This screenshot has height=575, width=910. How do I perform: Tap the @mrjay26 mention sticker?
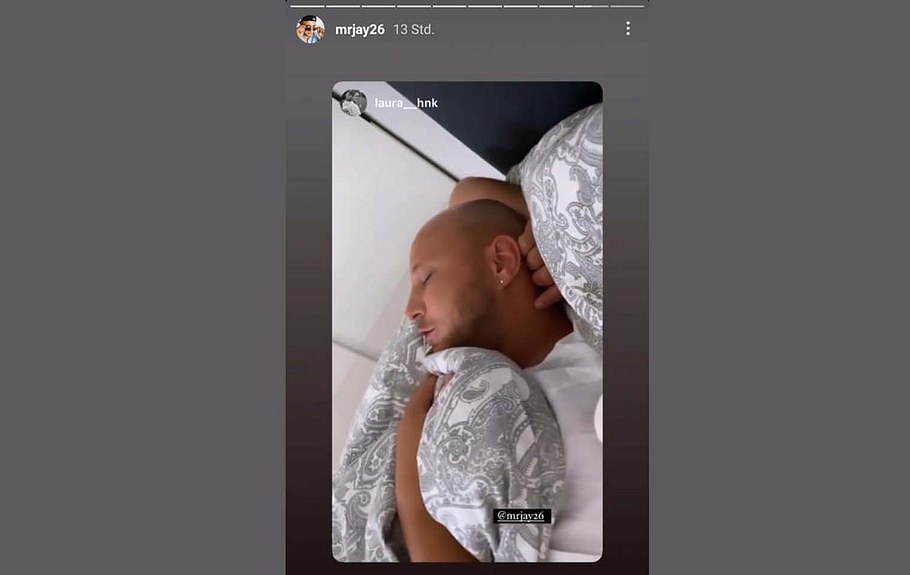(523, 515)
